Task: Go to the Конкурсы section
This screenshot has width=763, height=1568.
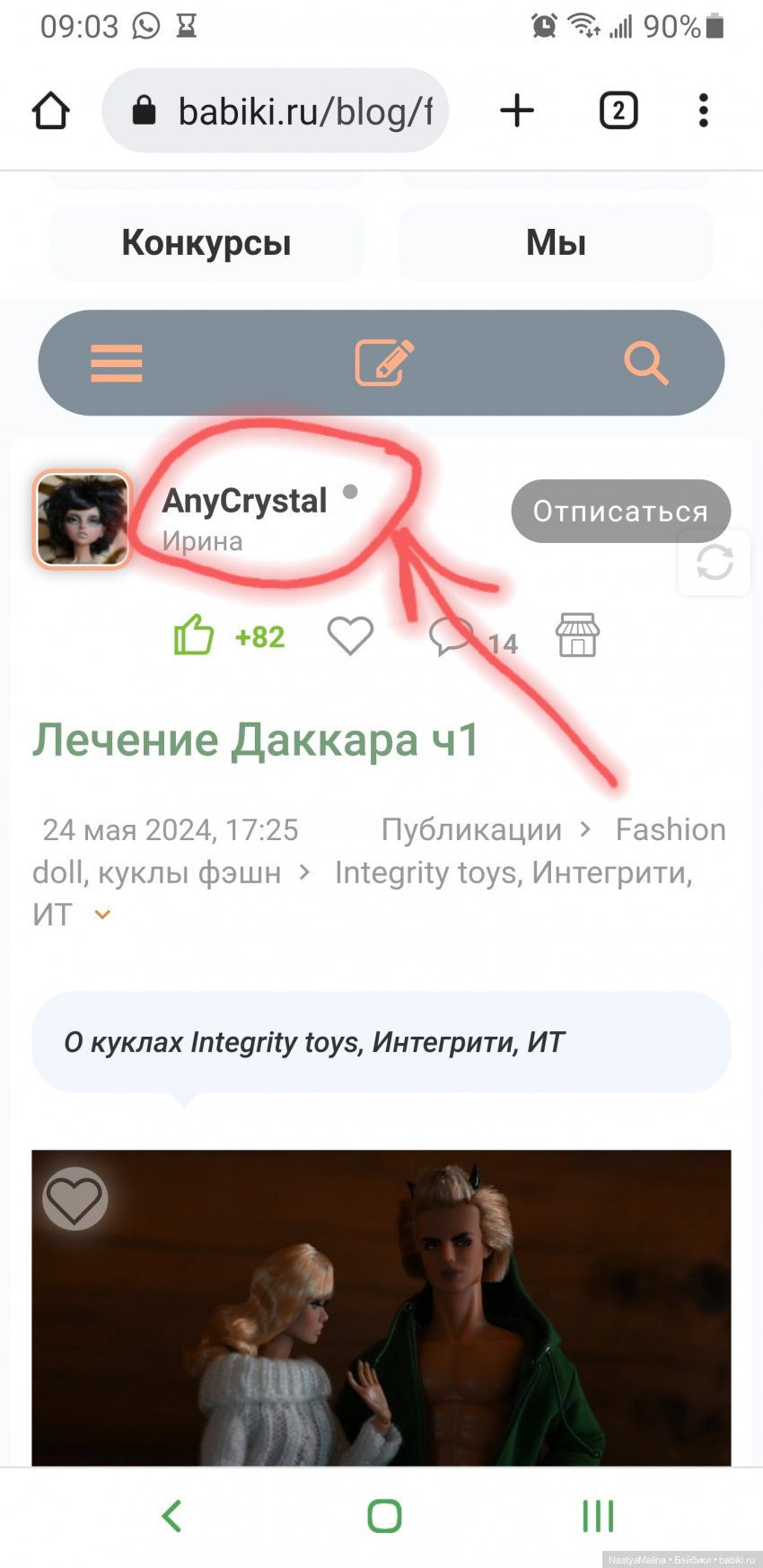Action: [x=206, y=242]
